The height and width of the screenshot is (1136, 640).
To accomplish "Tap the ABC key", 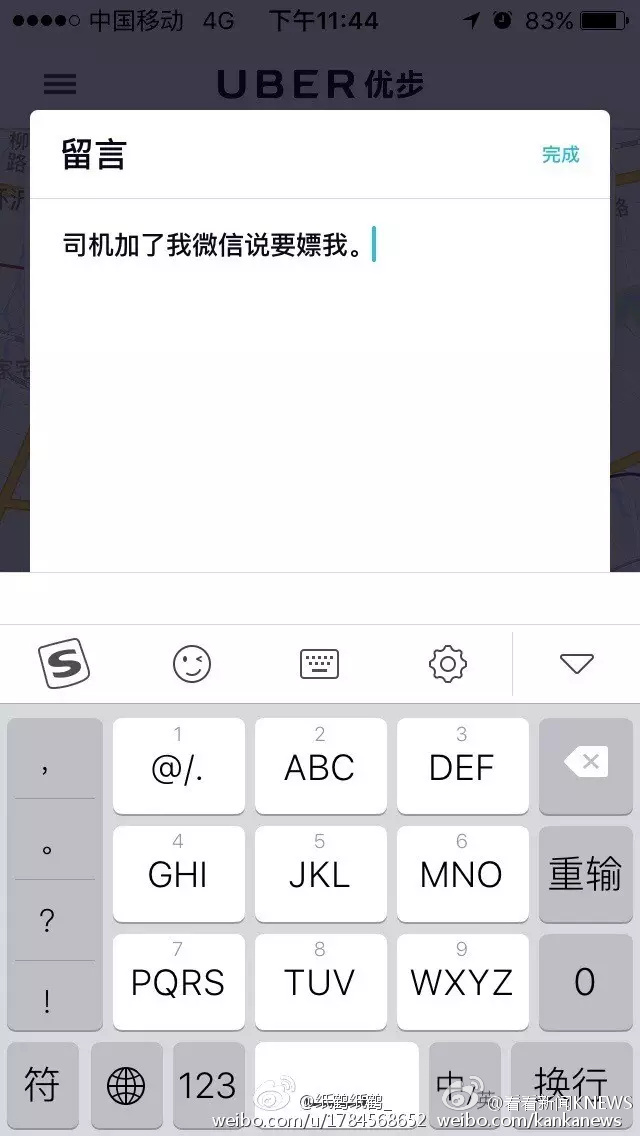I will pyautogui.click(x=320, y=766).
